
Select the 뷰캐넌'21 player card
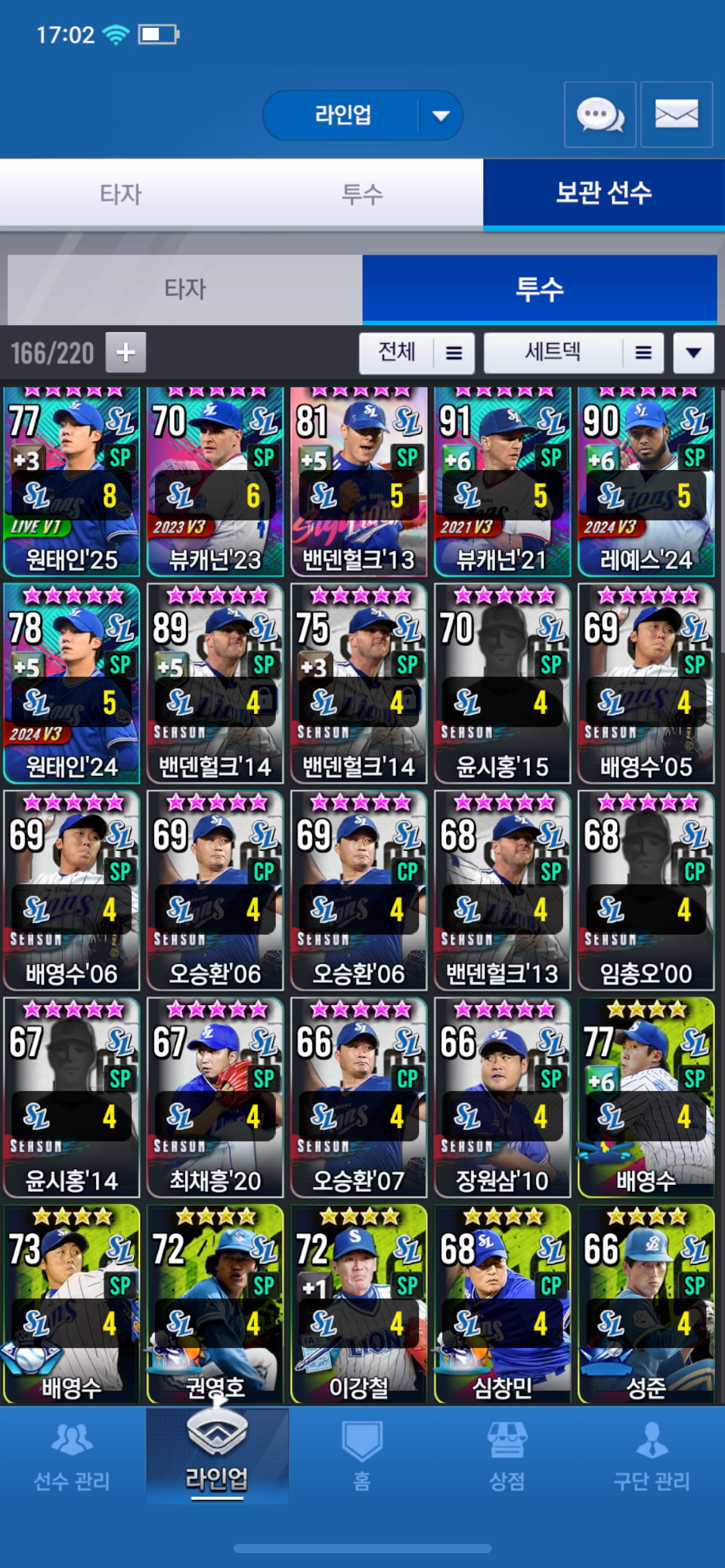pos(502,481)
